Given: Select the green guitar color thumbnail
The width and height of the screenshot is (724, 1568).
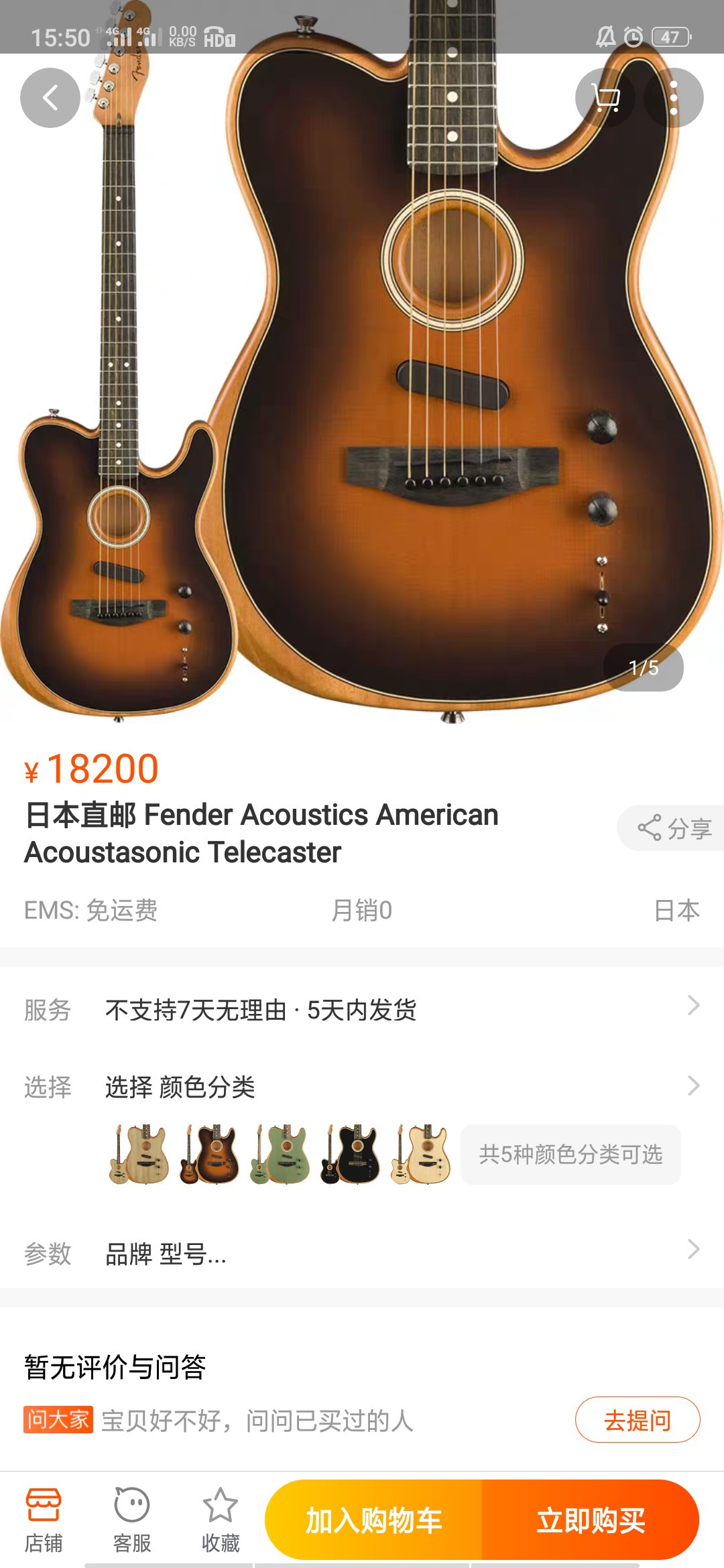Looking at the screenshot, I should 280,1154.
